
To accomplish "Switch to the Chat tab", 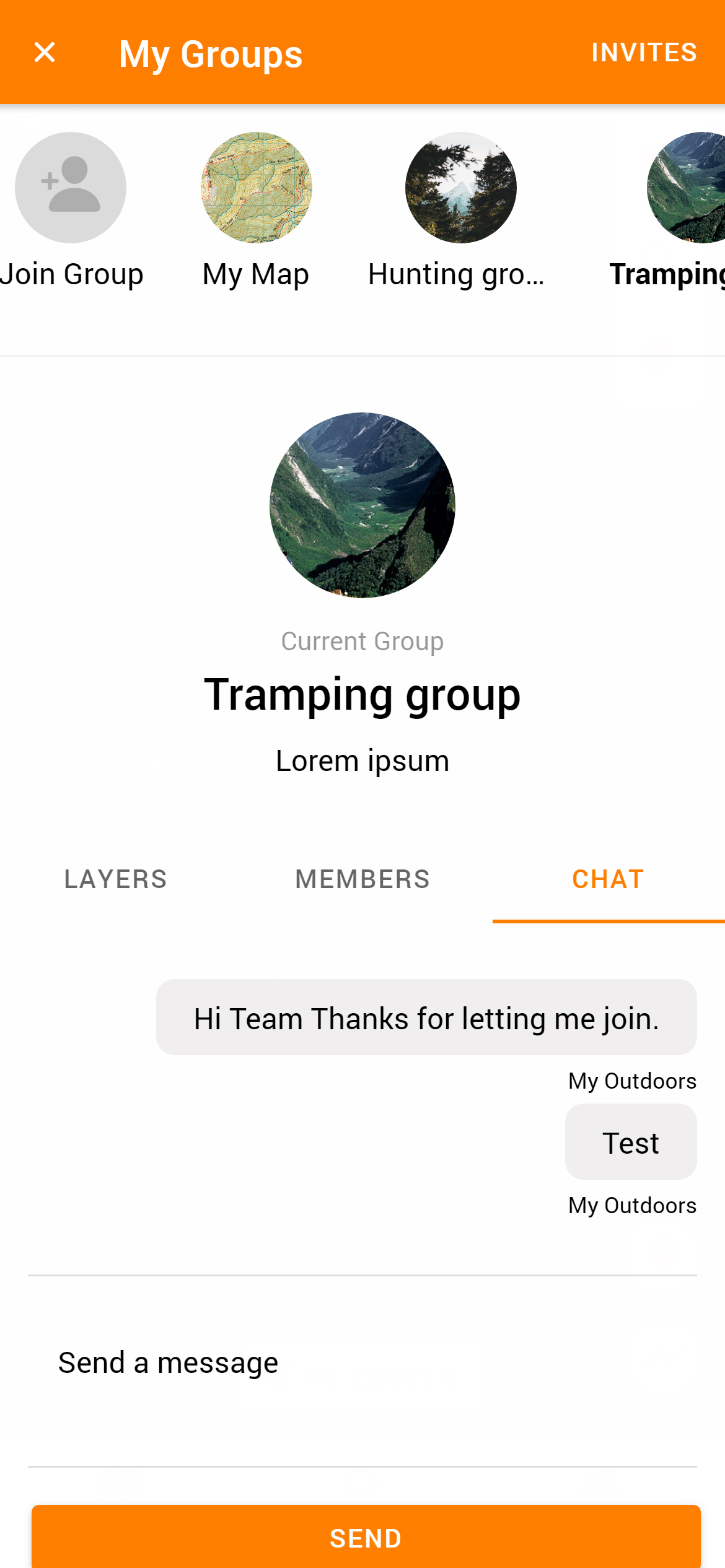I will tap(608, 879).
